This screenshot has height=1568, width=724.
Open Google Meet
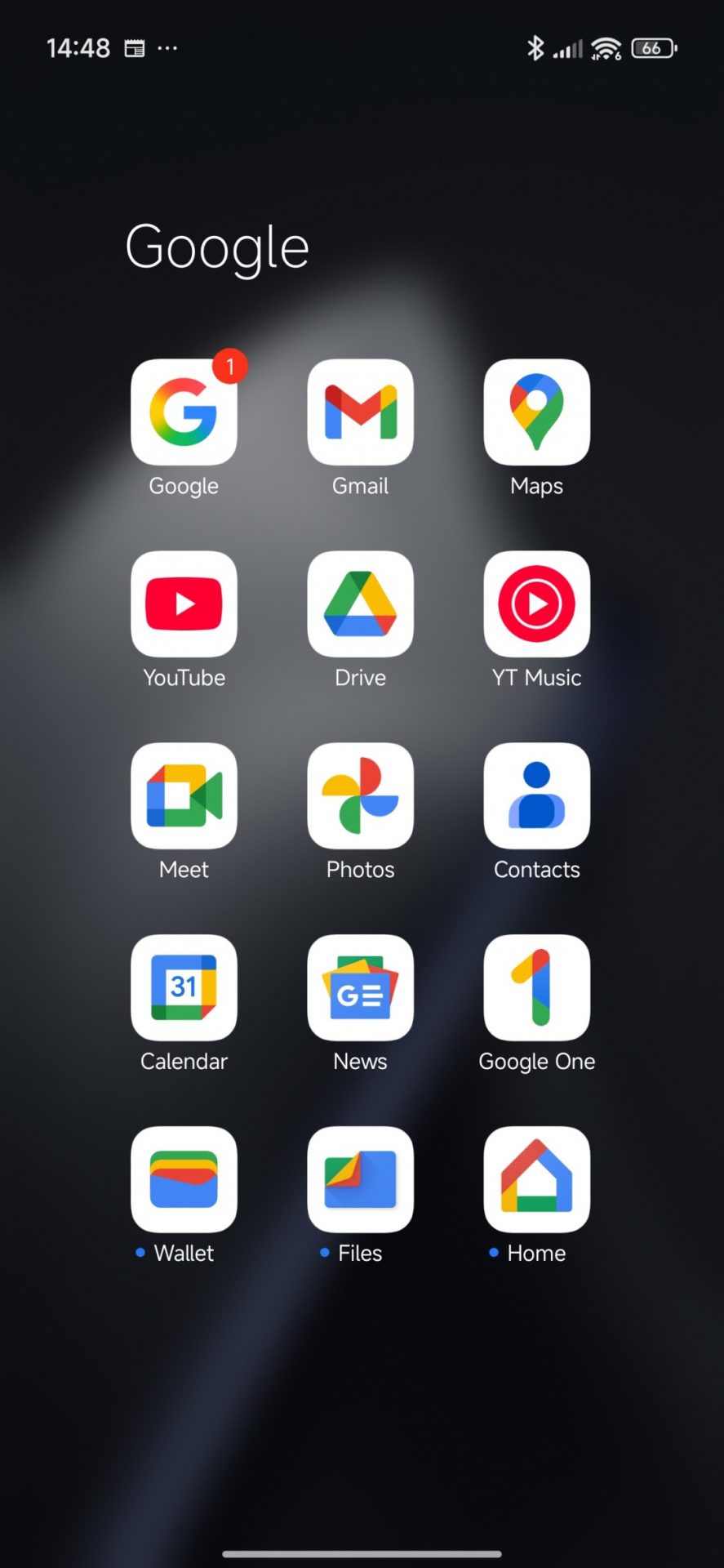pos(184,796)
